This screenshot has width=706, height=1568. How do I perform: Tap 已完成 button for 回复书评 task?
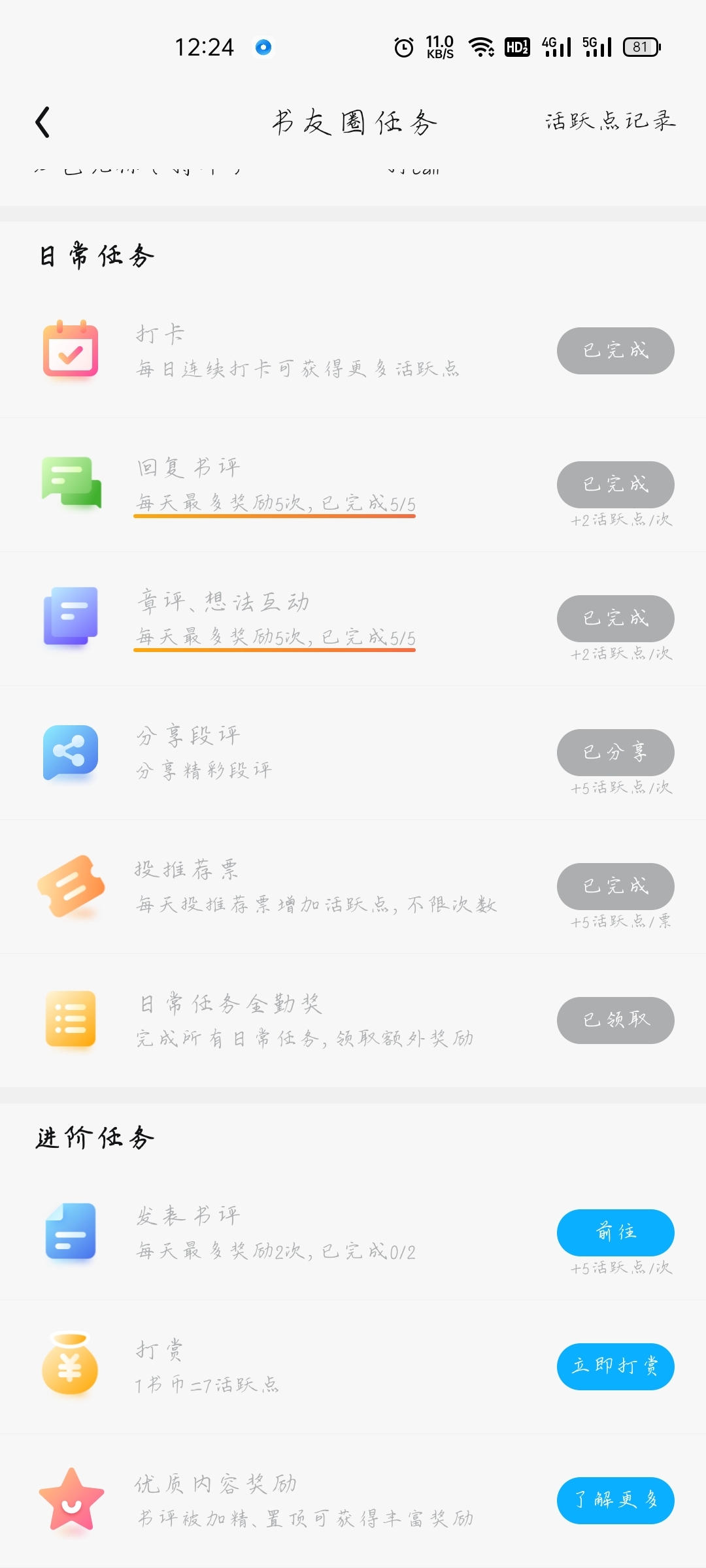(x=615, y=485)
